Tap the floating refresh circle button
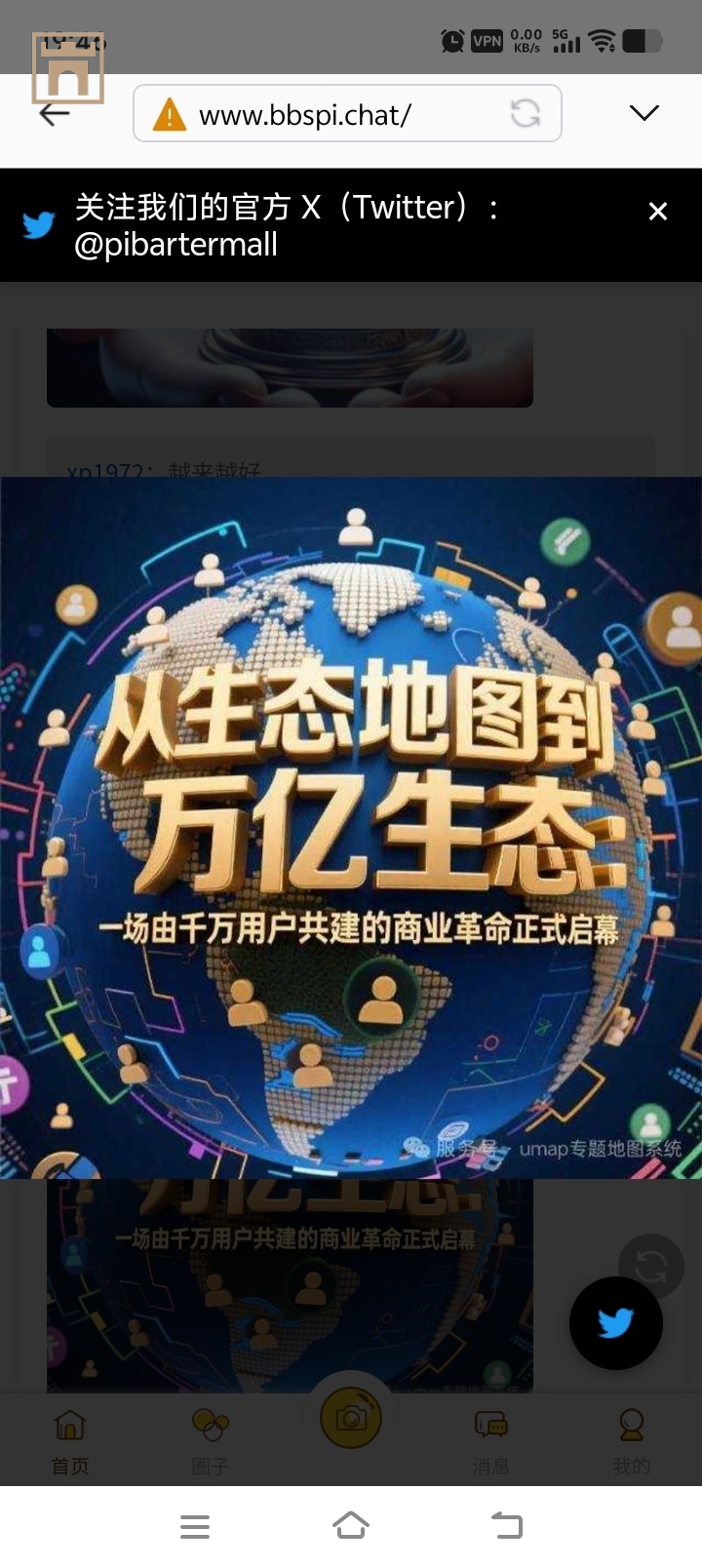Image resolution: width=702 pixels, height=1568 pixels. click(650, 1267)
